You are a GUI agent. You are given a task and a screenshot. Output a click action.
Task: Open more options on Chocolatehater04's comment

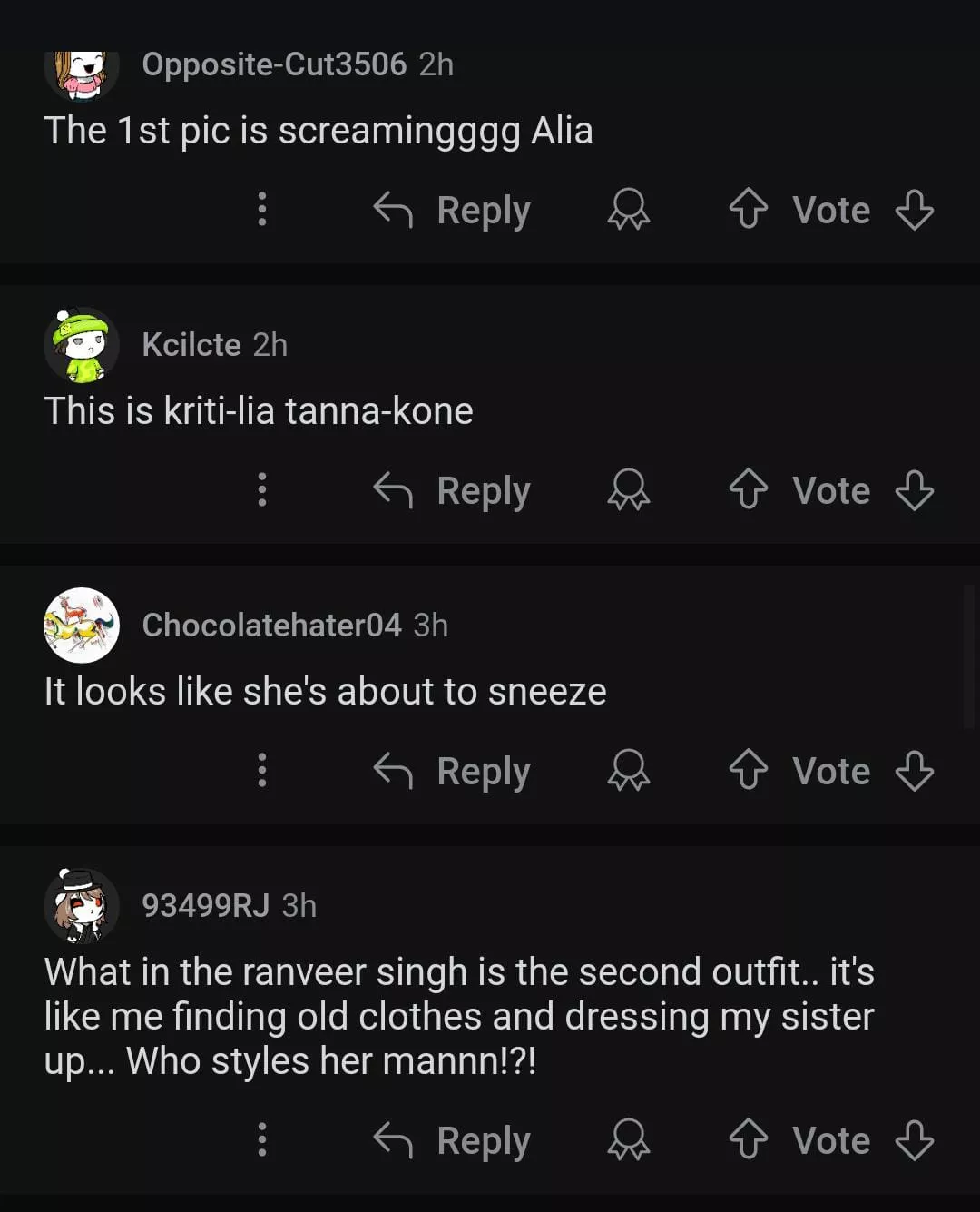click(x=262, y=771)
